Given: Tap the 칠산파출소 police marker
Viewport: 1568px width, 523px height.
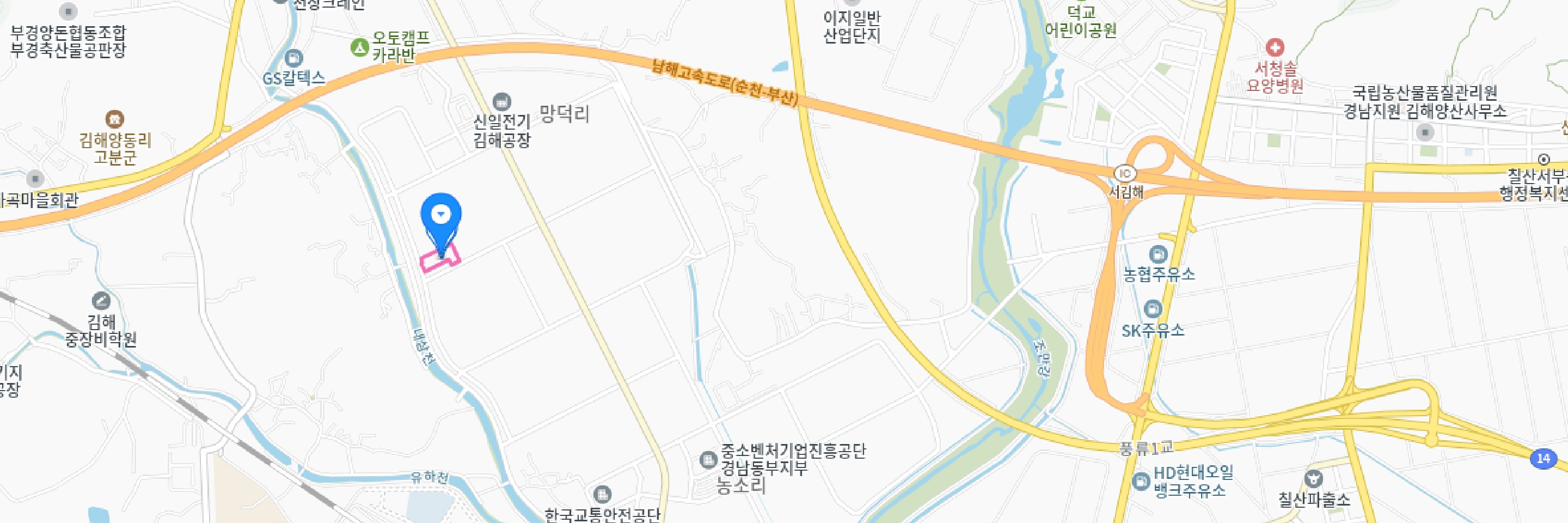Looking at the screenshot, I should [x=1314, y=479].
